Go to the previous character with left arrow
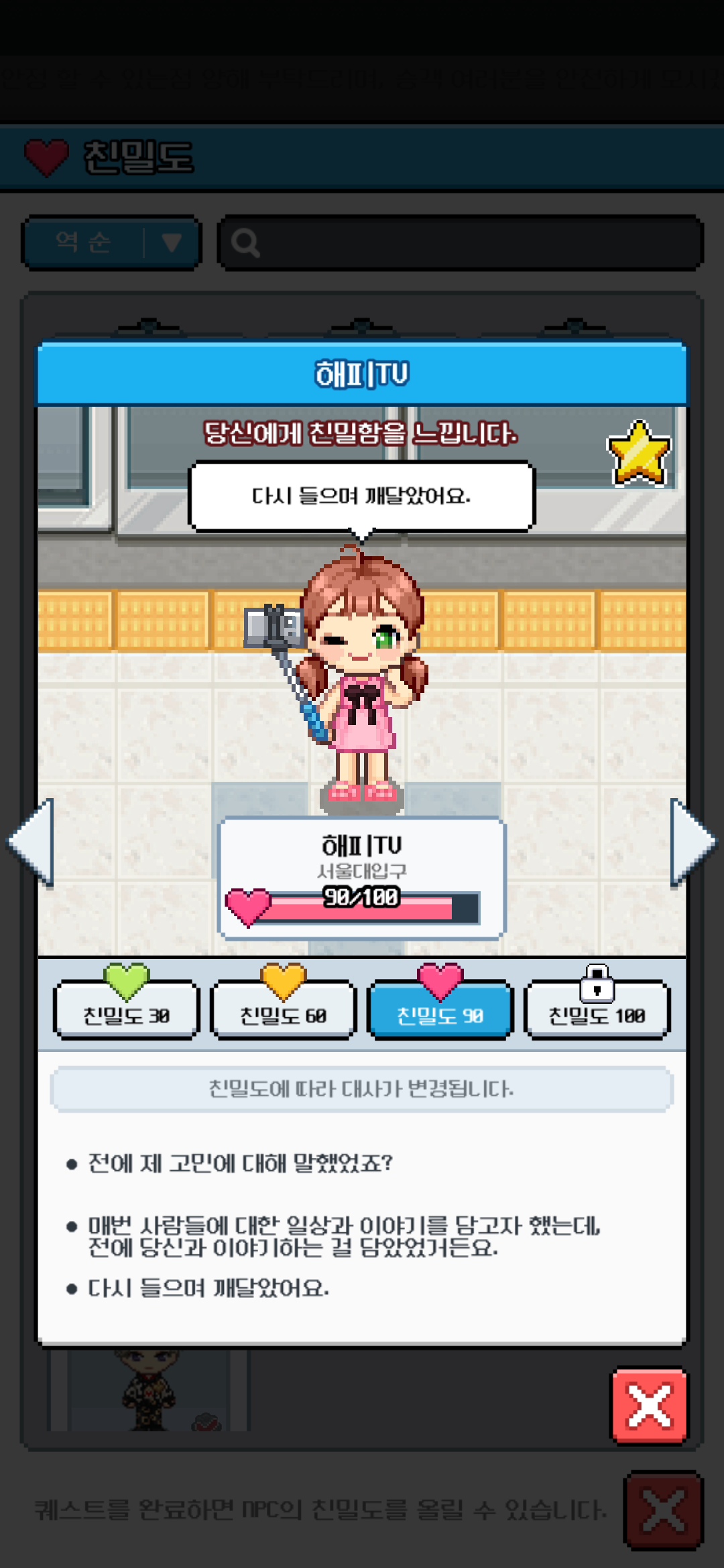 click(x=32, y=843)
